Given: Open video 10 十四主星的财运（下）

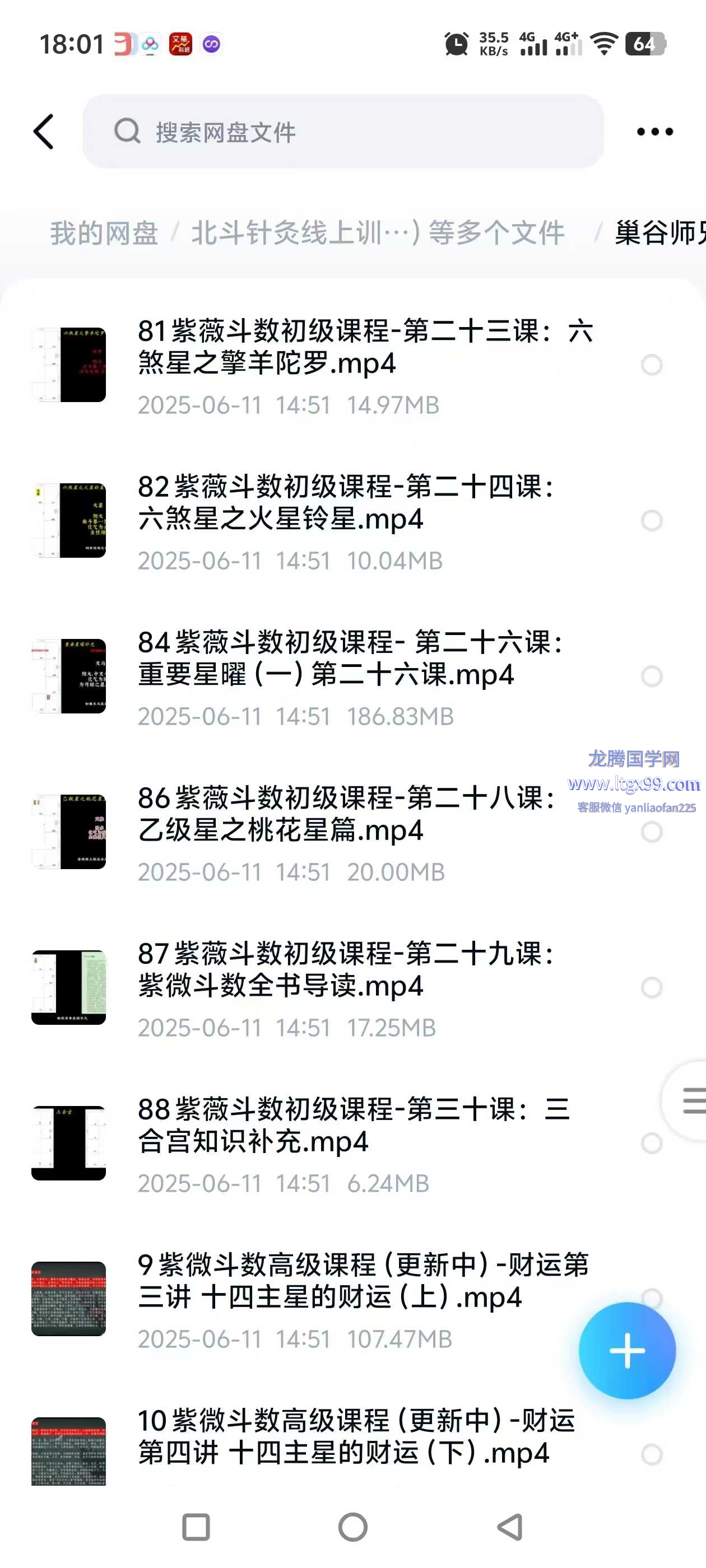Looking at the screenshot, I should point(356,1437).
